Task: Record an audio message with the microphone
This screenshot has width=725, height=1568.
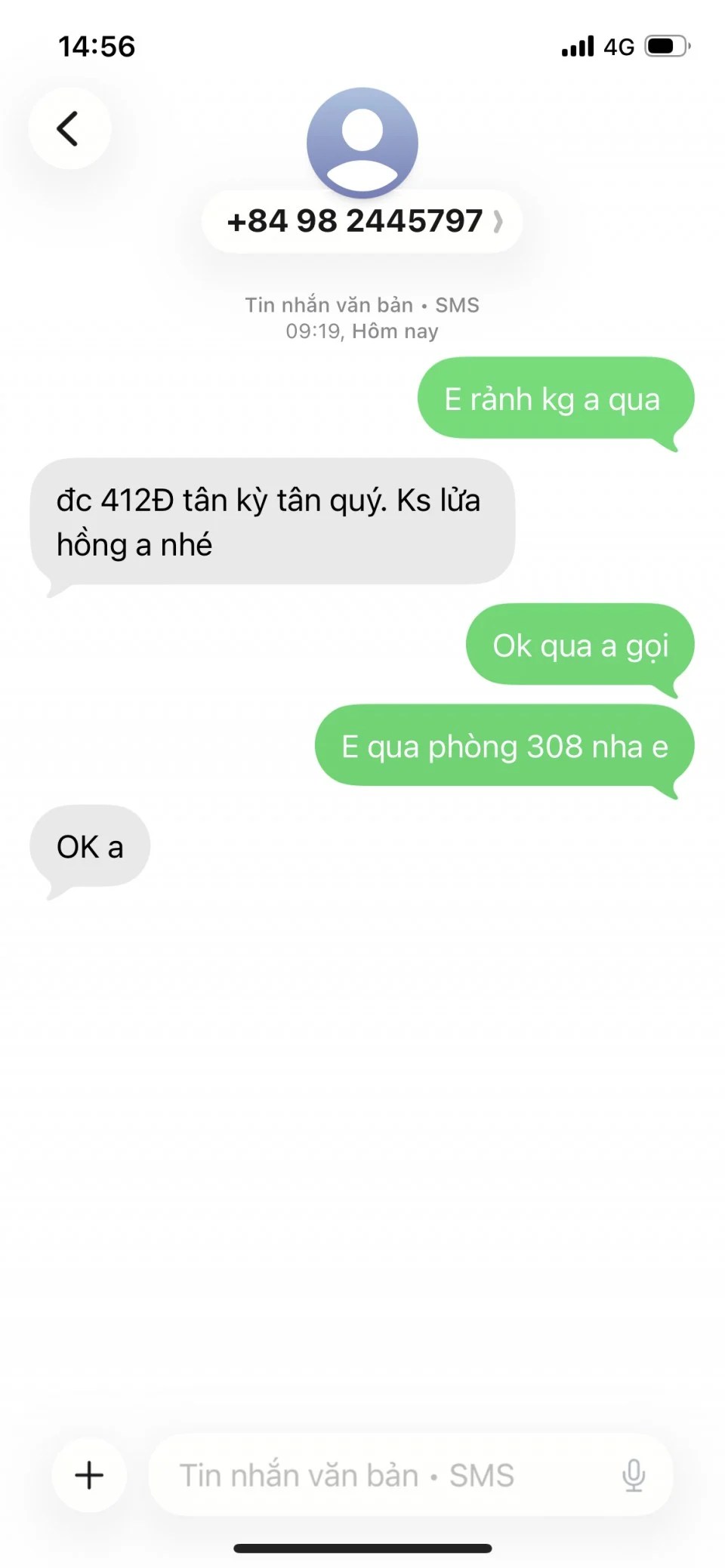Action: [x=633, y=1475]
